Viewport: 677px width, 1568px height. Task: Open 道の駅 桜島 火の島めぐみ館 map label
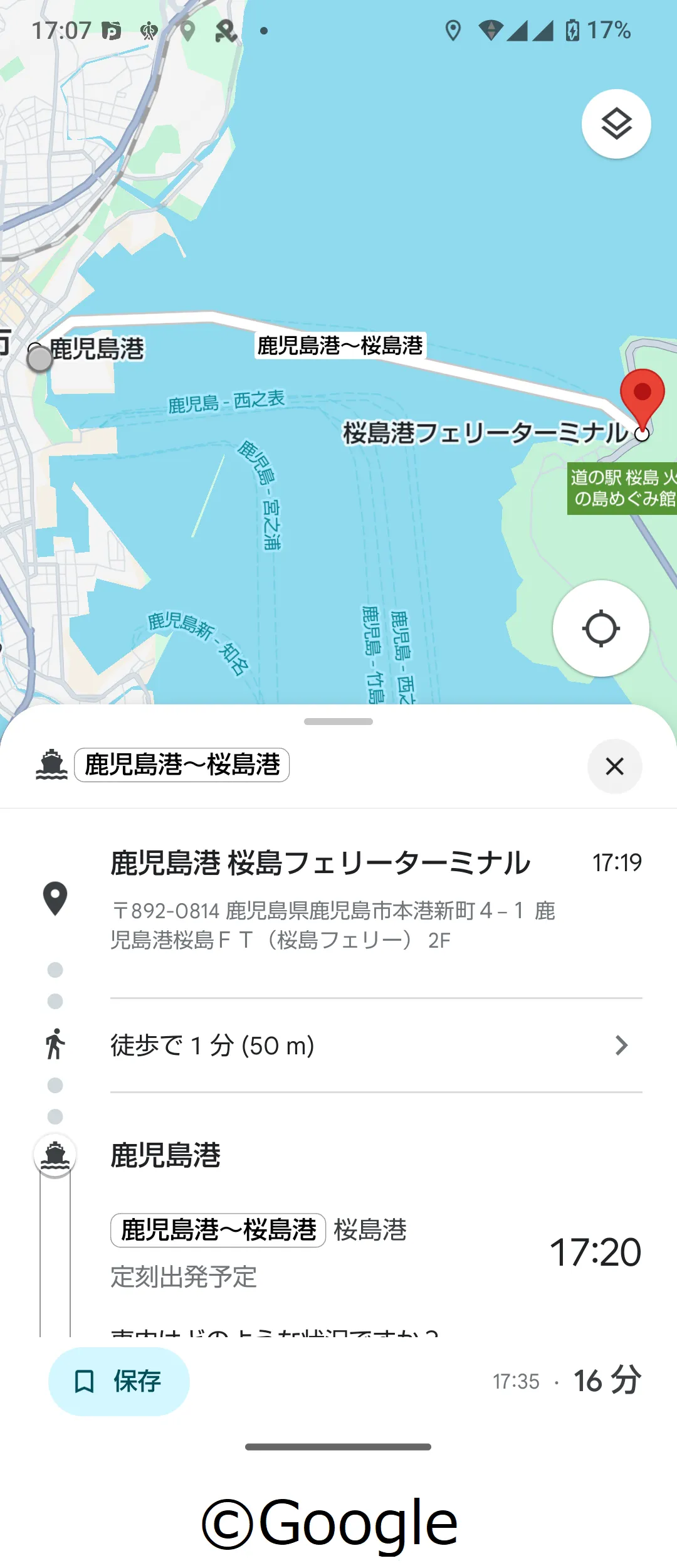click(622, 489)
